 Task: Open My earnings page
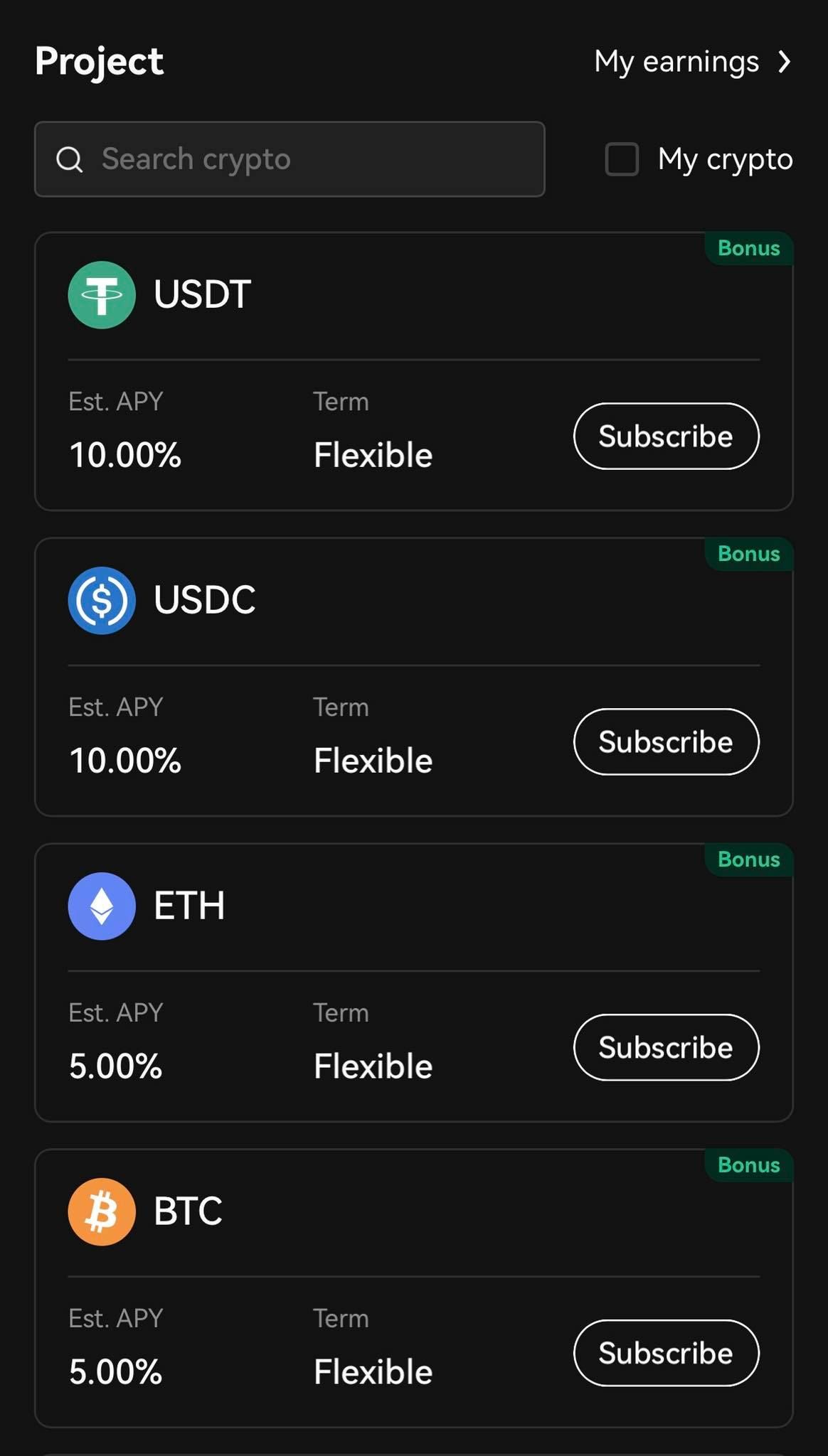tap(691, 62)
